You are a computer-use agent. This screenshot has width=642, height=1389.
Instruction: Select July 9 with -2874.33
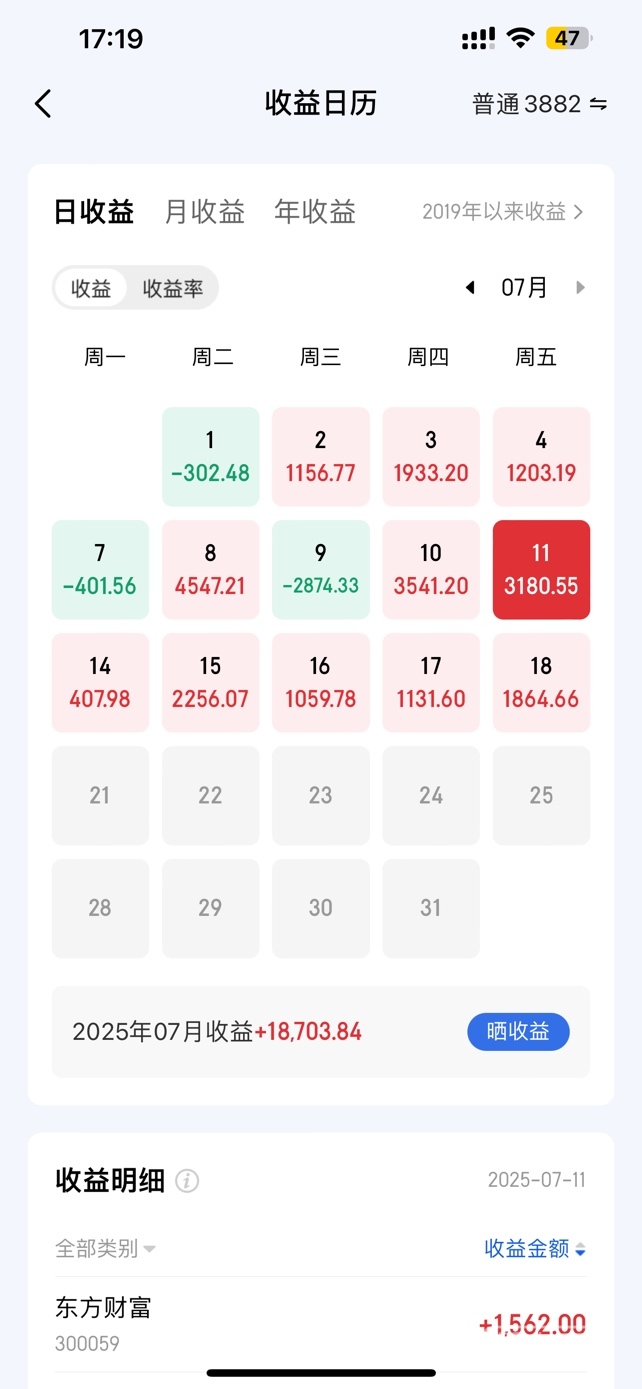click(x=320, y=569)
